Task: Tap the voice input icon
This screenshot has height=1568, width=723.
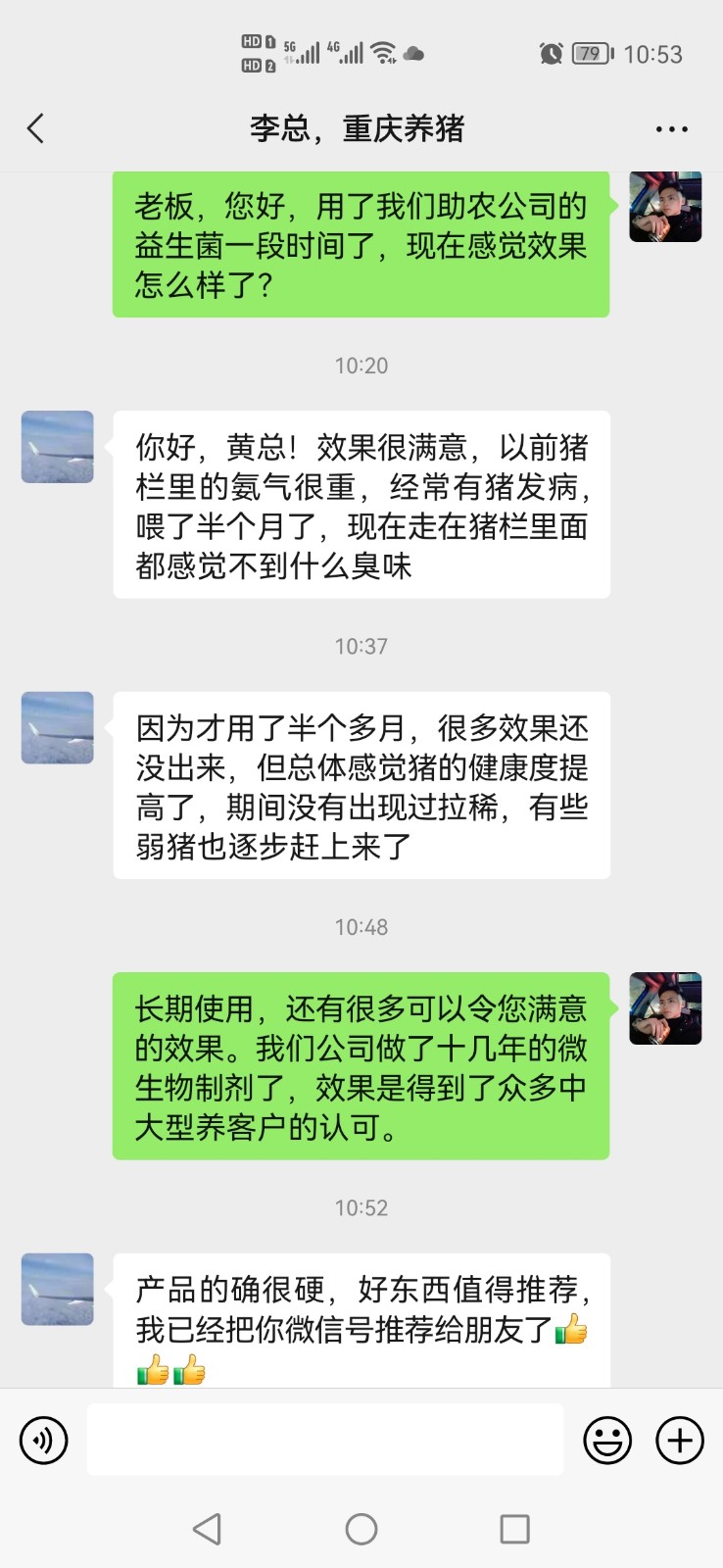Action: (x=43, y=1440)
